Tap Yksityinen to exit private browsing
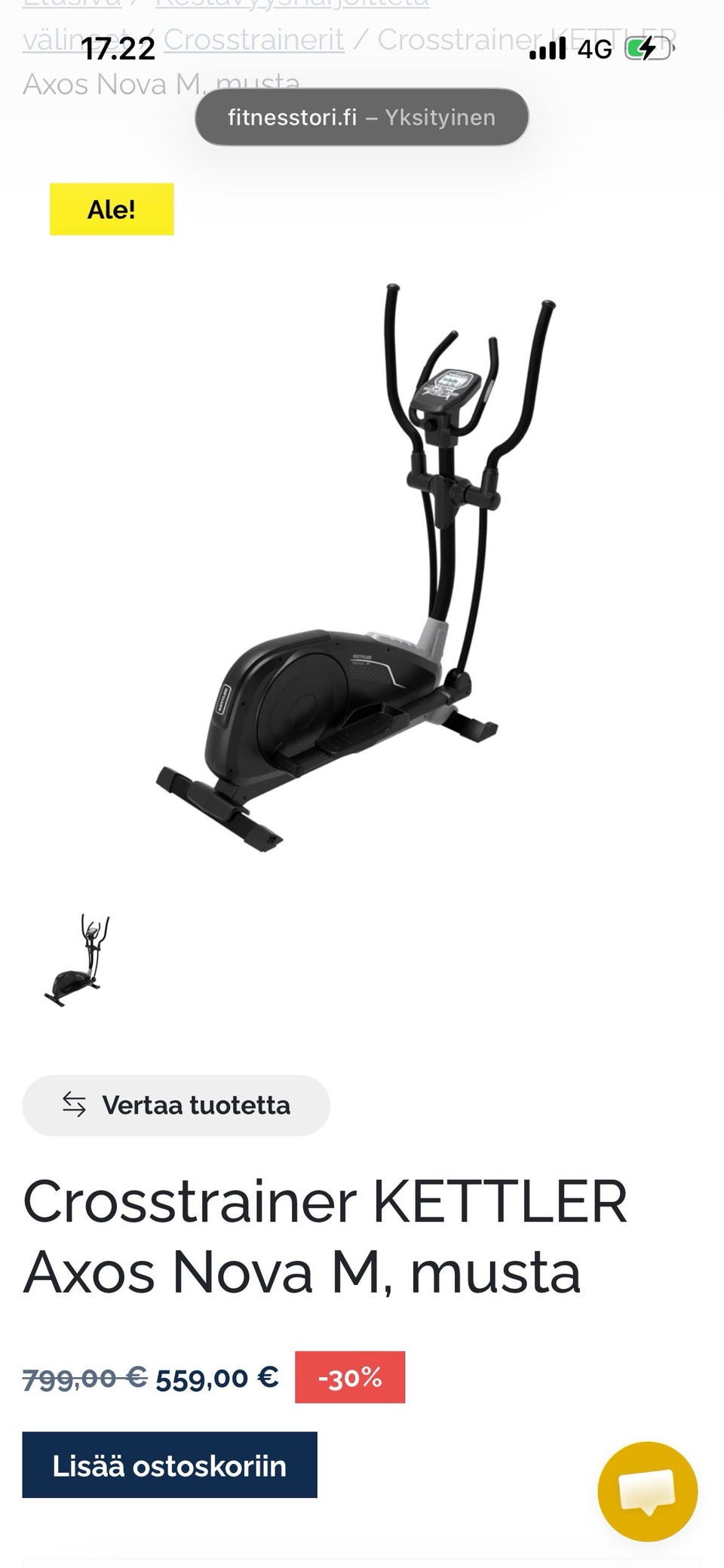The image size is (724, 1568). pyautogui.click(x=441, y=117)
